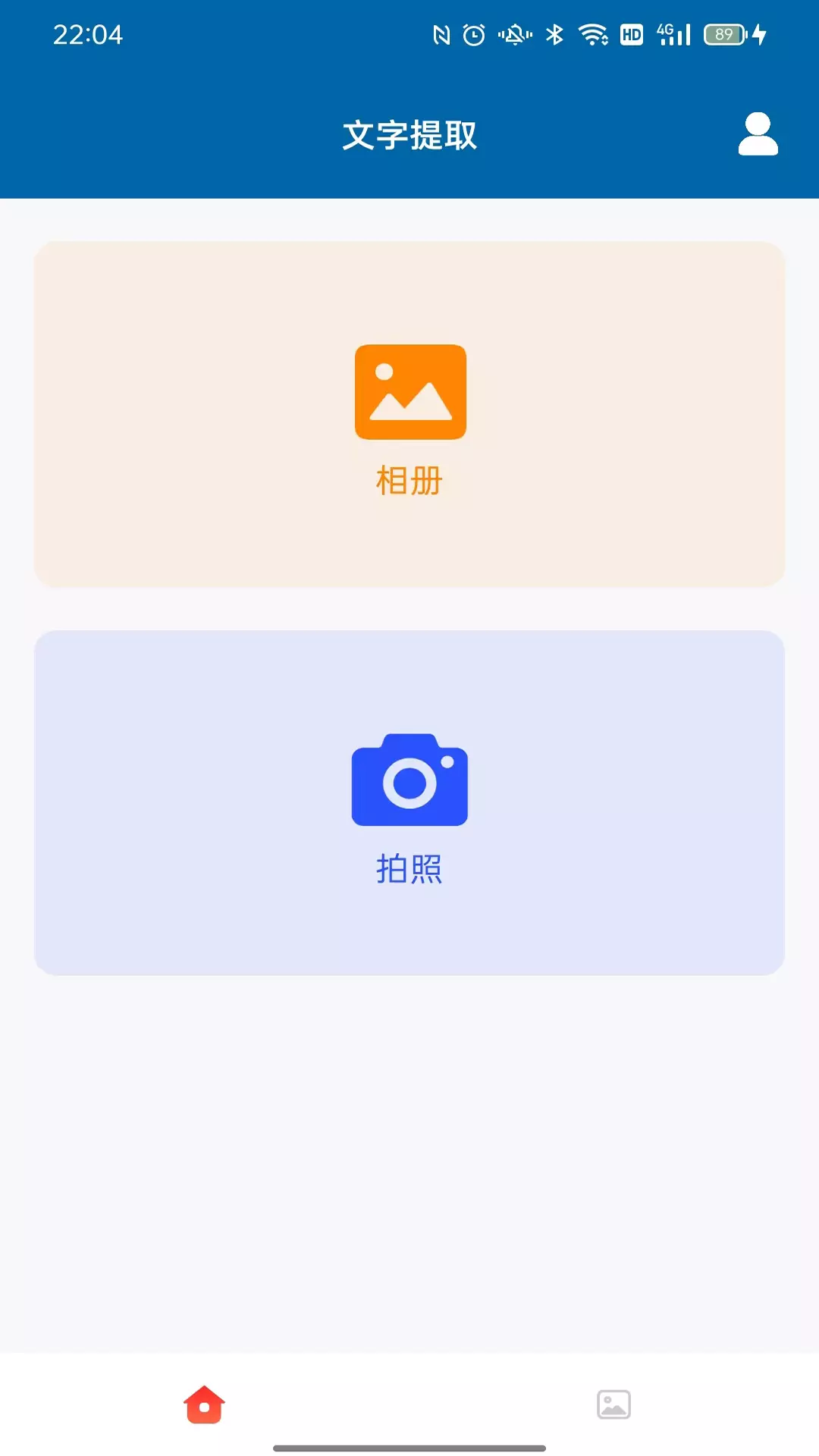This screenshot has height=1456, width=819.
Task: Open the user profile icon
Action: tap(758, 134)
